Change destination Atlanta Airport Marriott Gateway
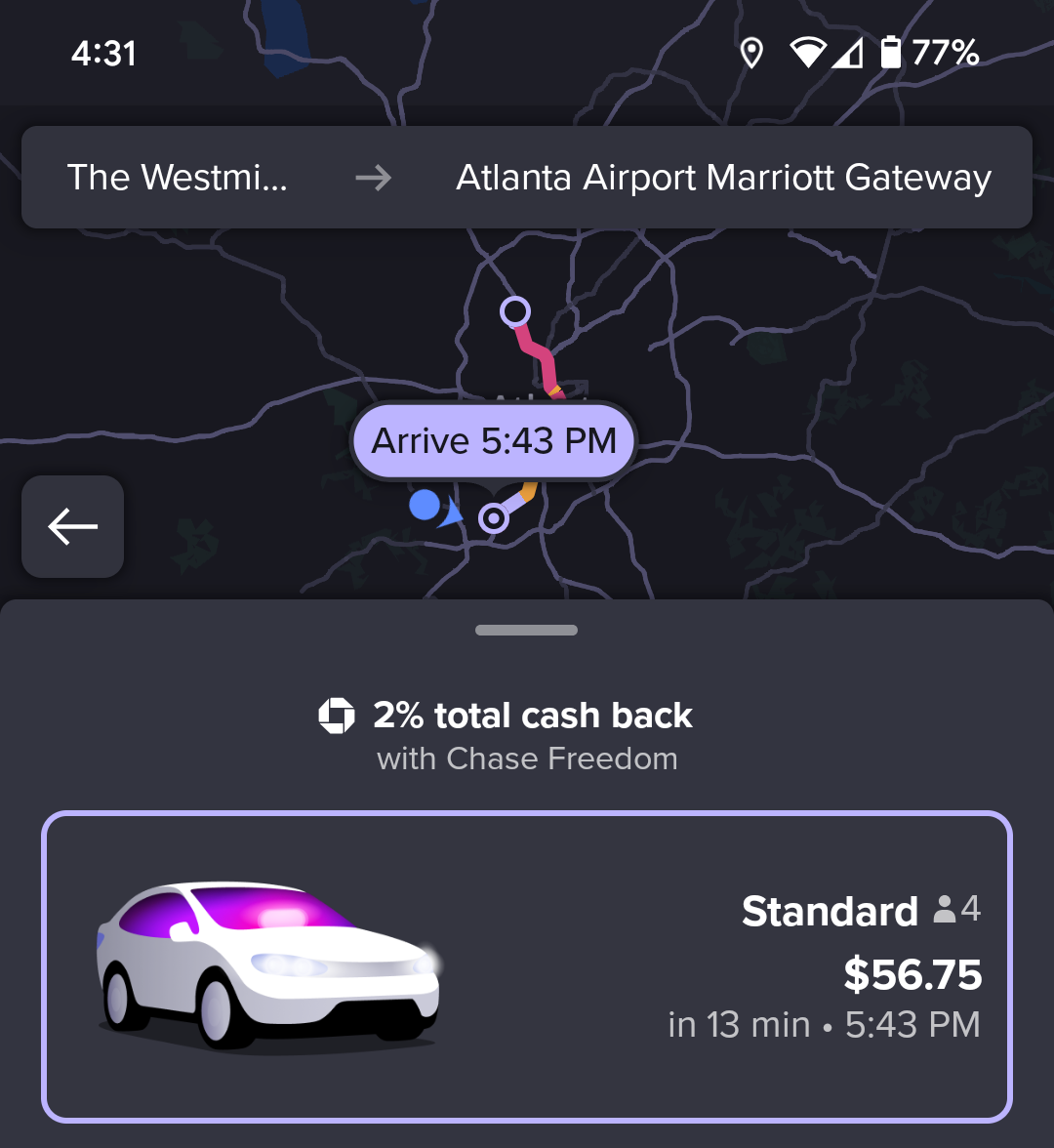1054x1148 pixels. 723,178
